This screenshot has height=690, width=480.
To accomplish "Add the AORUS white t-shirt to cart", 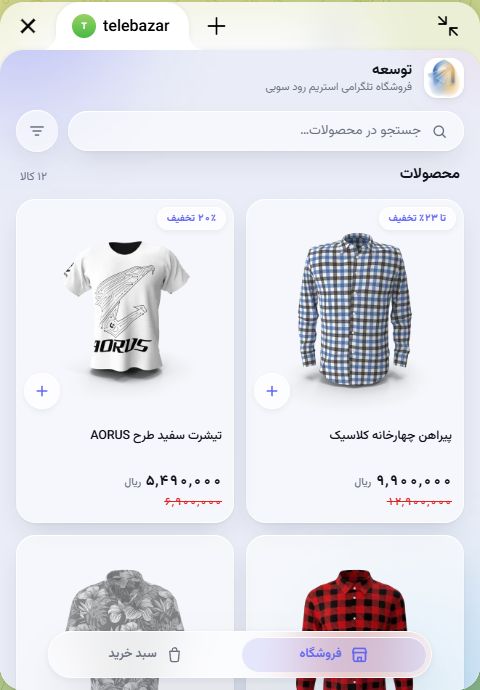I will pos(42,391).
